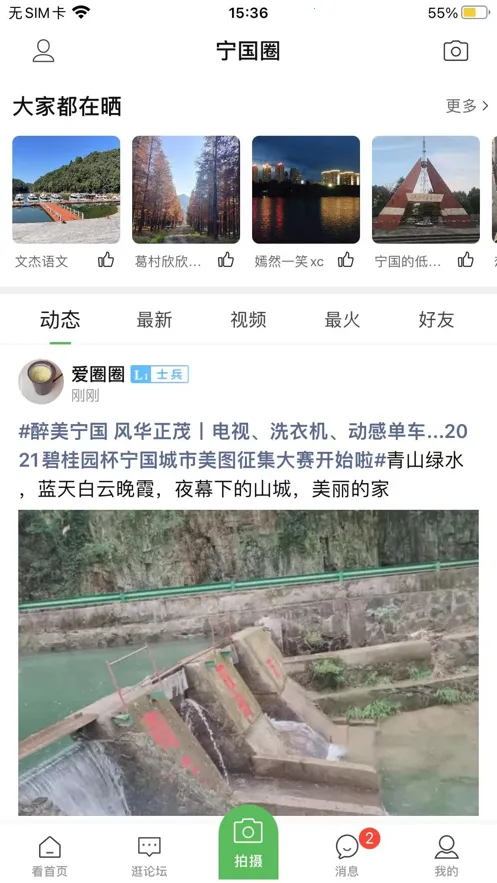Open 文杰语文's lake photo
Image resolution: width=497 pixels, height=883 pixels.
click(x=66, y=189)
